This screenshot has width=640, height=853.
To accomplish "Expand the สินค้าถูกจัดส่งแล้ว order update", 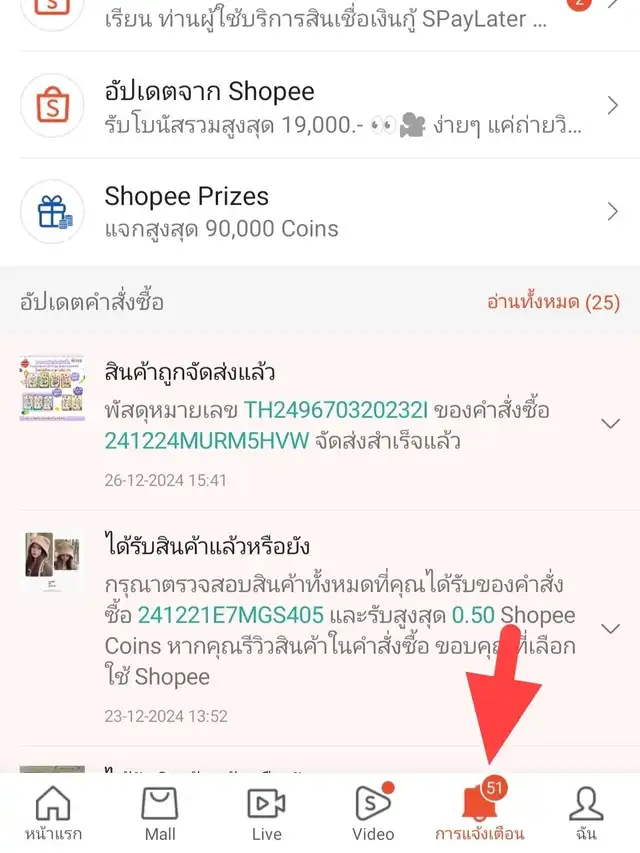I will [610, 424].
